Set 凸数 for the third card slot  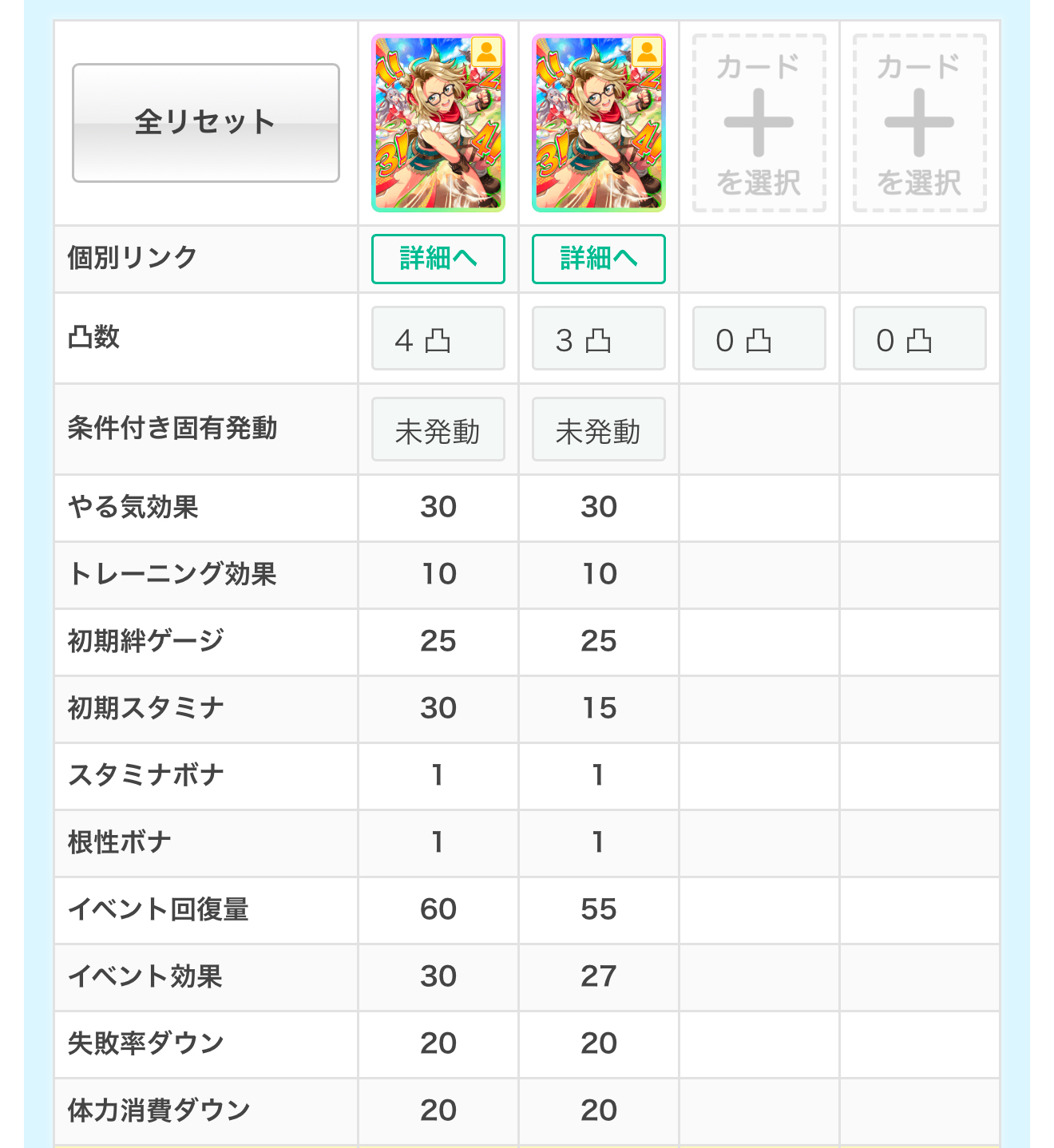coord(759,338)
